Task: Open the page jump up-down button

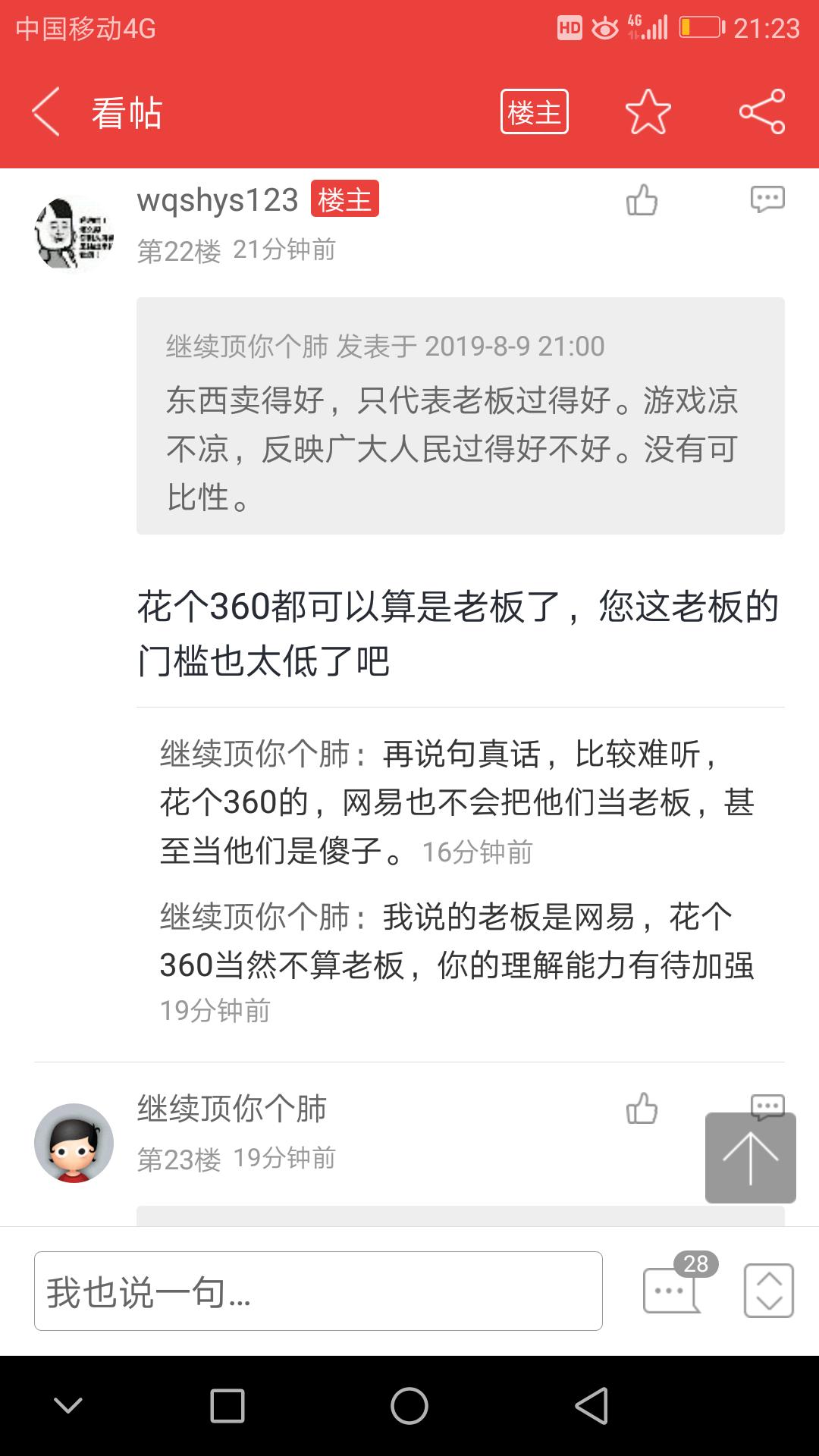Action: point(768,1291)
